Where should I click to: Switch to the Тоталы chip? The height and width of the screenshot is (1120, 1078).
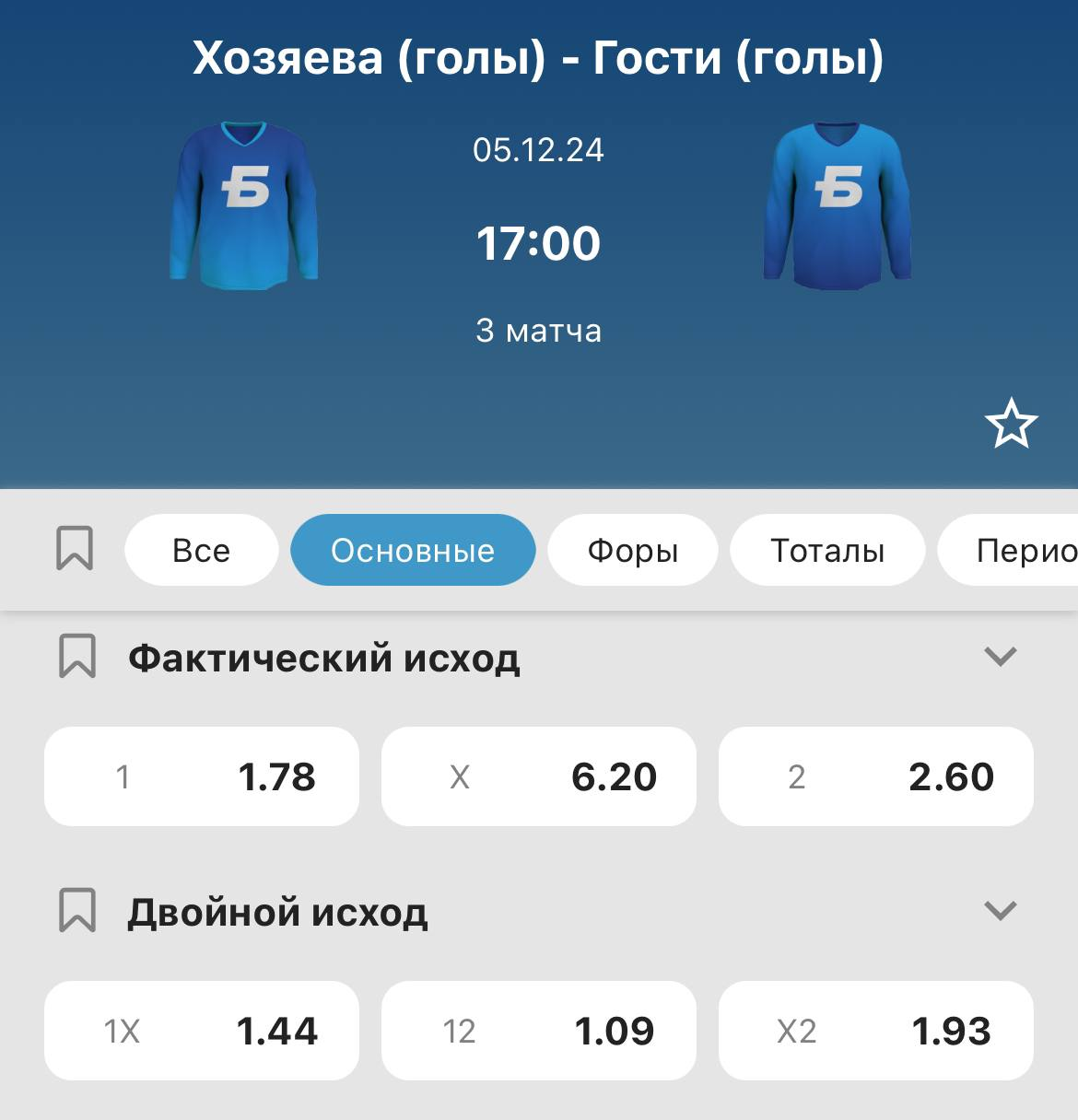click(x=826, y=550)
